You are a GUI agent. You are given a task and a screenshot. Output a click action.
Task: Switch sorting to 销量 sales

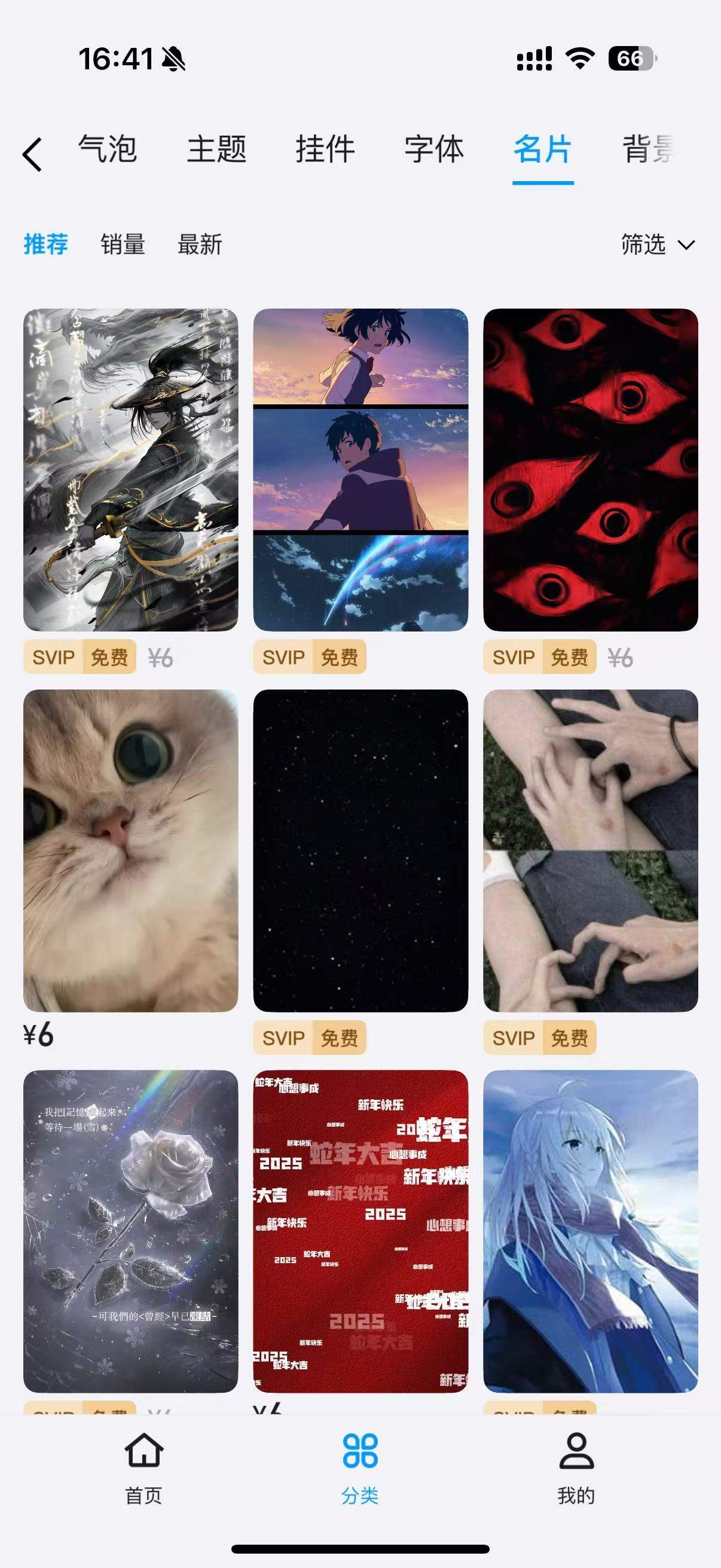click(x=123, y=245)
